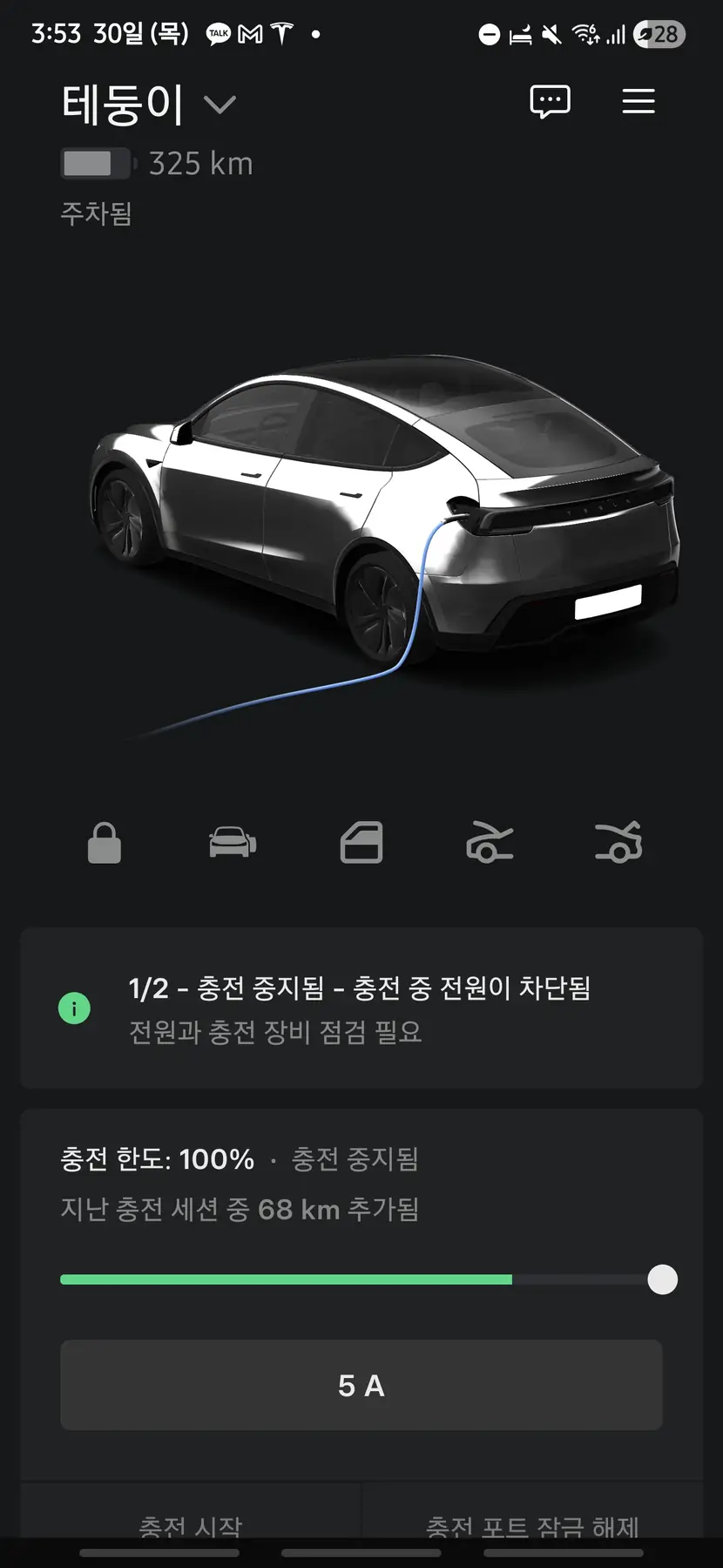Image resolution: width=723 pixels, height=1568 pixels.
Task: Tap the charge limit slider handle
Action: tap(662, 1280)
